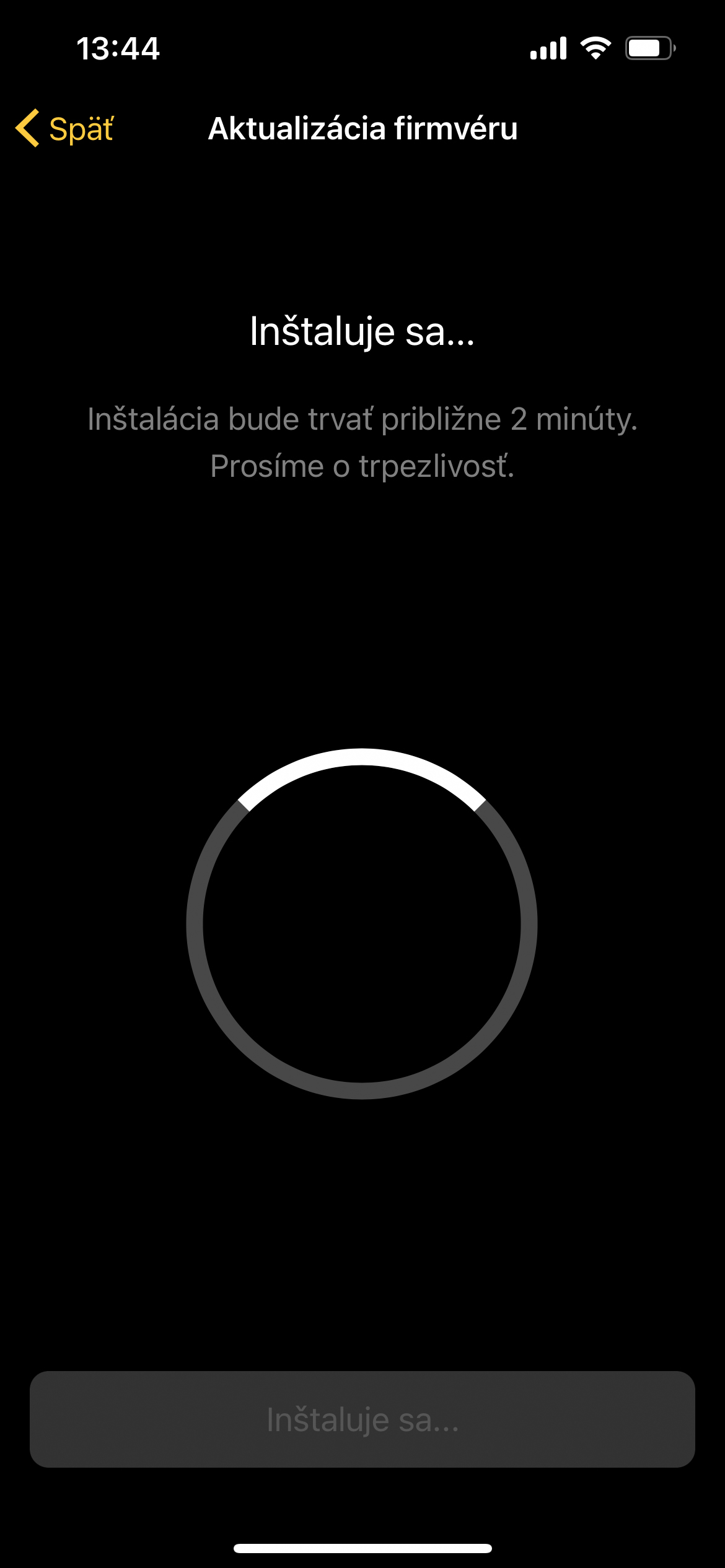Tap the disabled Inštaluje sa... button

pyautogui.click(x=362, y=1419)
